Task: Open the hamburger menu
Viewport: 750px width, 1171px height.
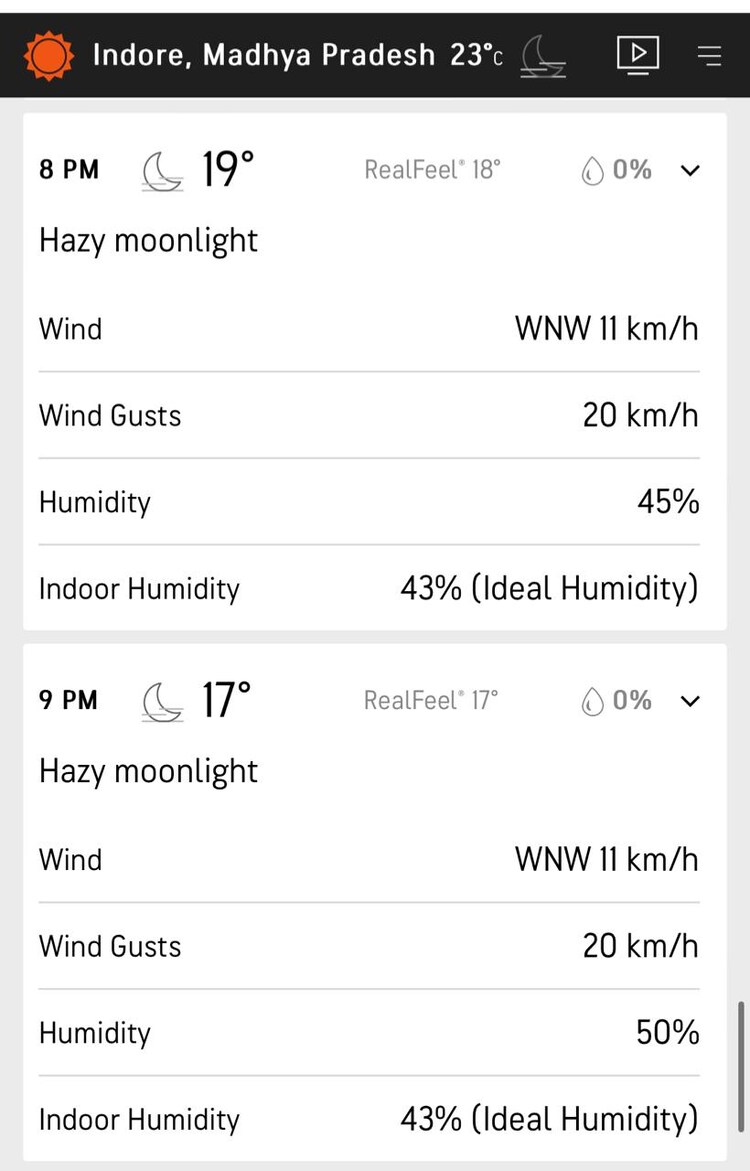Action: pyautogui.click(x=709, y=55)
